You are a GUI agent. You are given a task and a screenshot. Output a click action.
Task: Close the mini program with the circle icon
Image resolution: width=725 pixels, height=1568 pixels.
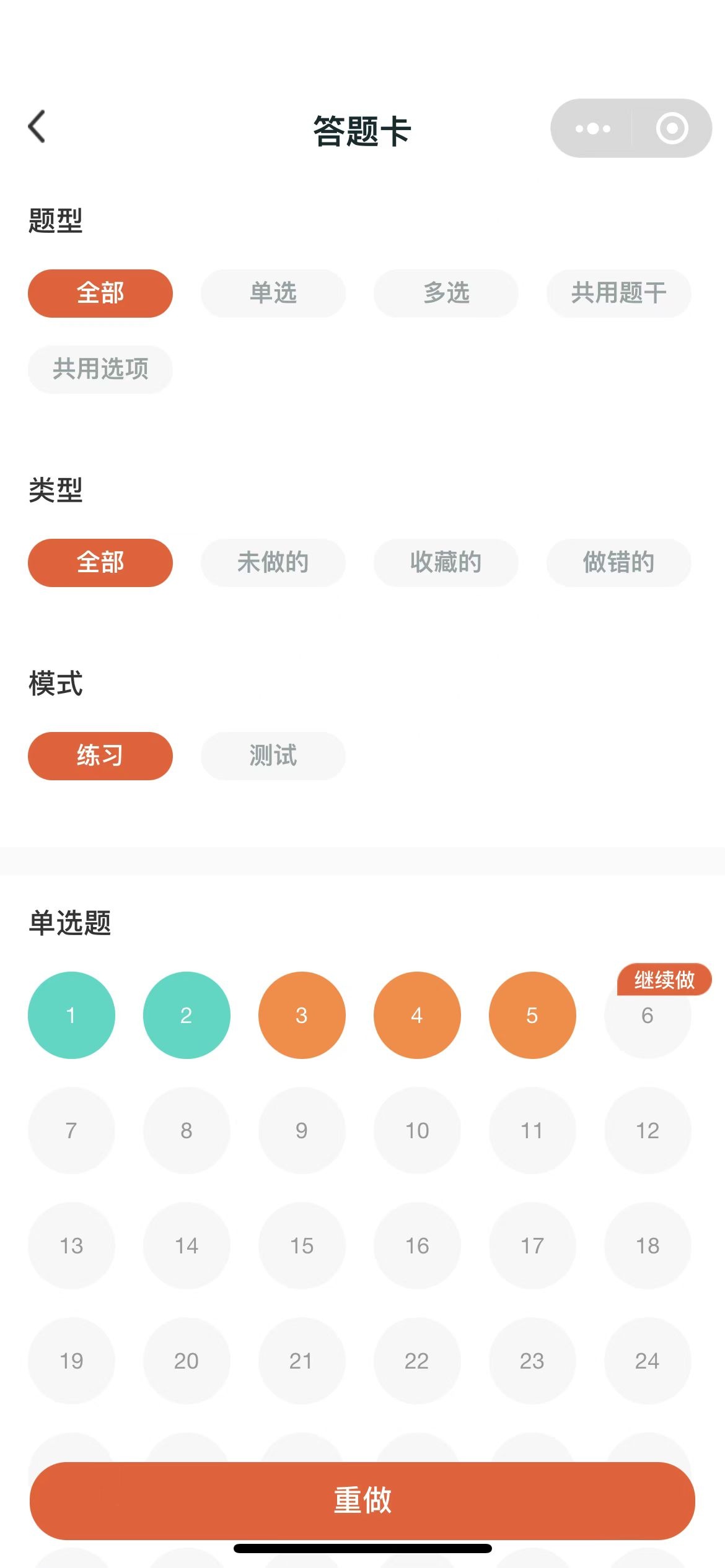pos(672,129)
